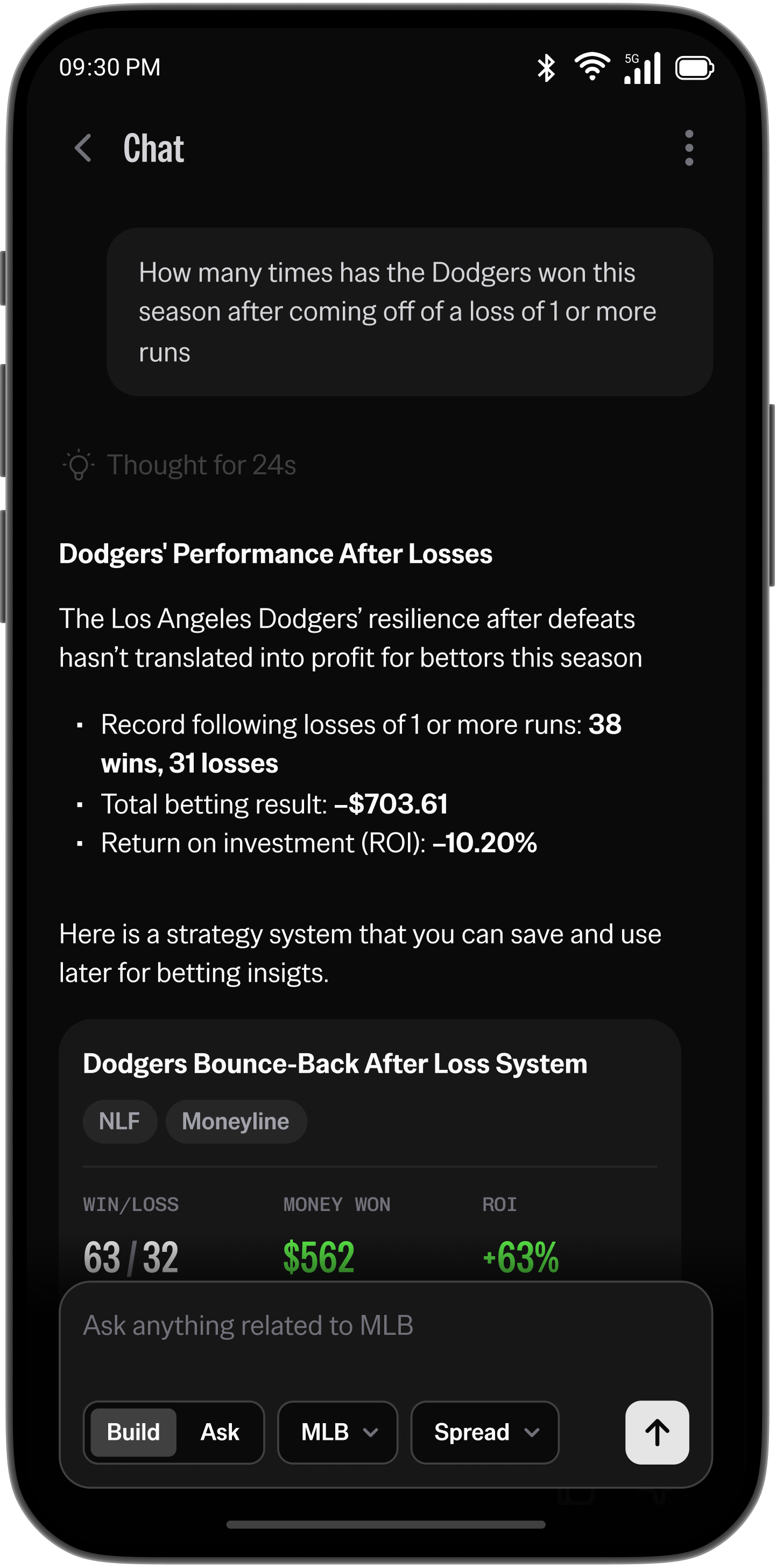This screenshot has height=1568, width=776.
Task: Open the Spread bet type dropdown
Action: [x=485, y=1433]
